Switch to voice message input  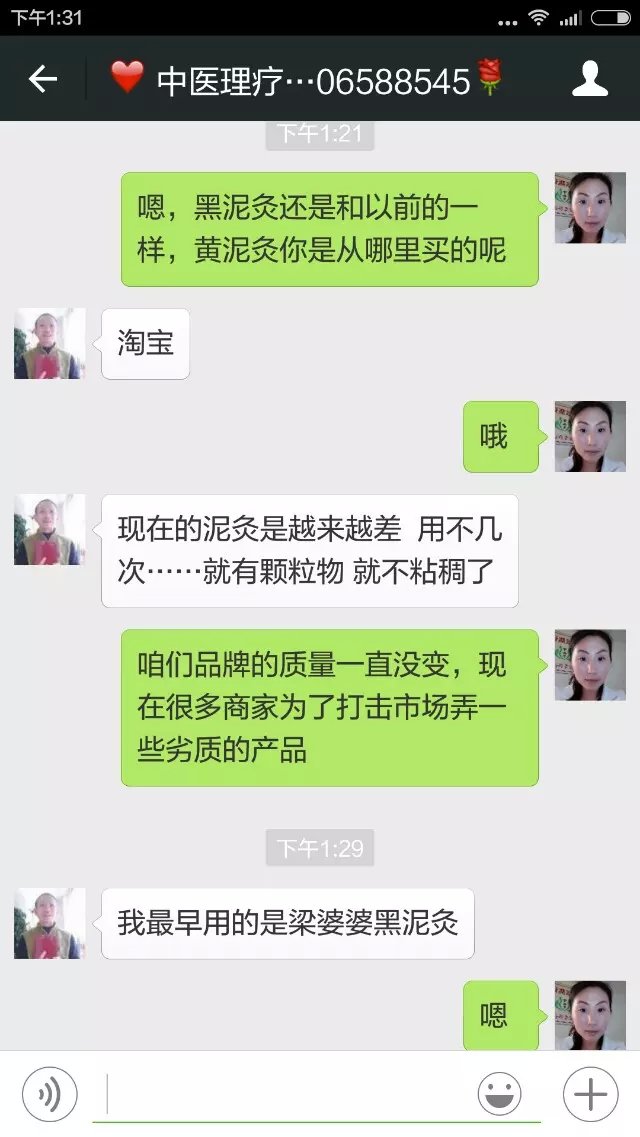click(x=49, y=1093)
